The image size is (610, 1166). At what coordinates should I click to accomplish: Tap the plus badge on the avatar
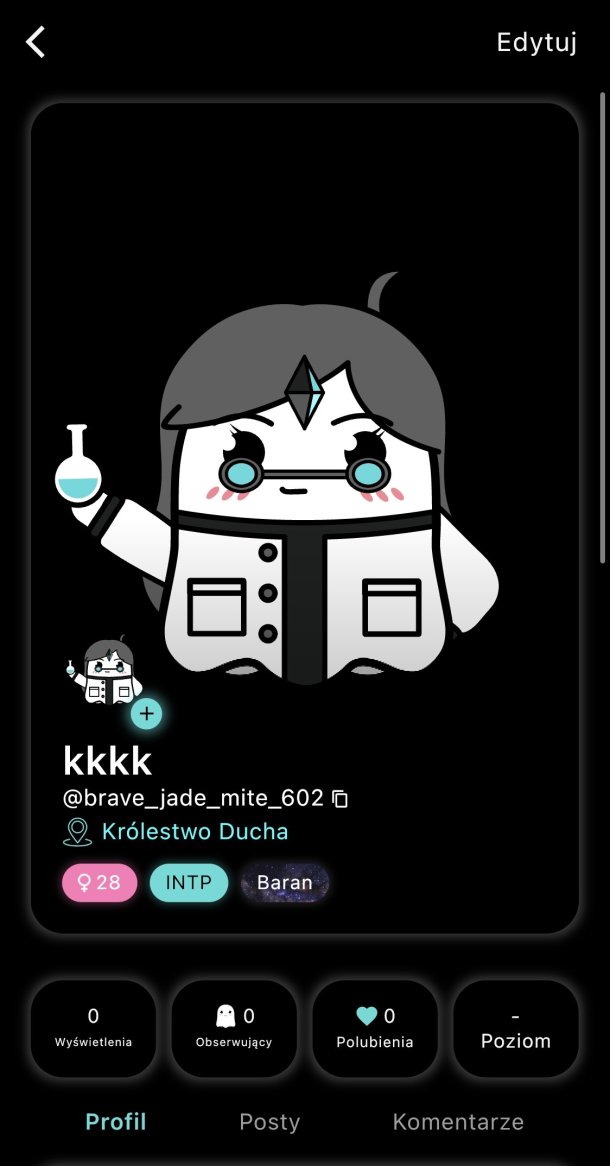(146, 714)
